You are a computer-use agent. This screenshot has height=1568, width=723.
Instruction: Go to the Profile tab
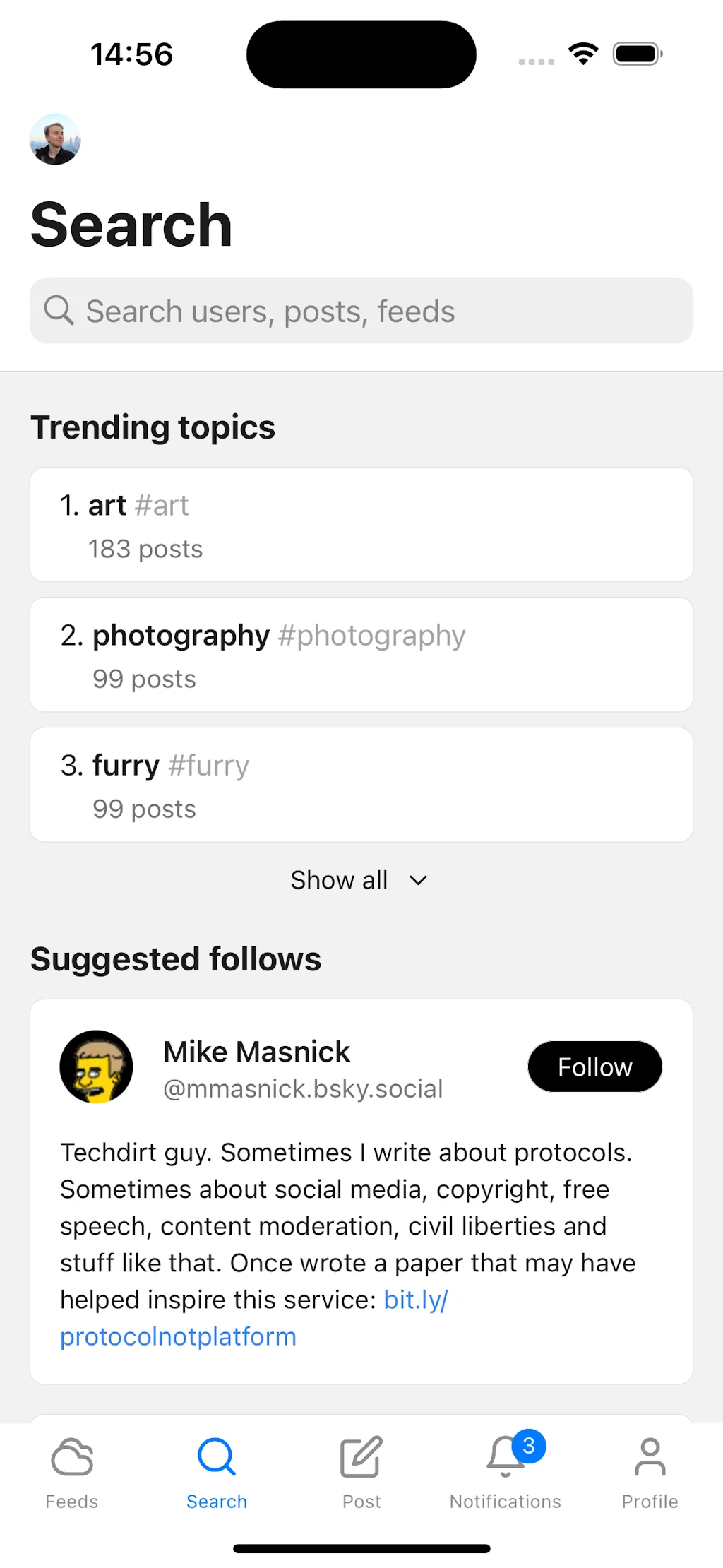[x=650, y=1473]
